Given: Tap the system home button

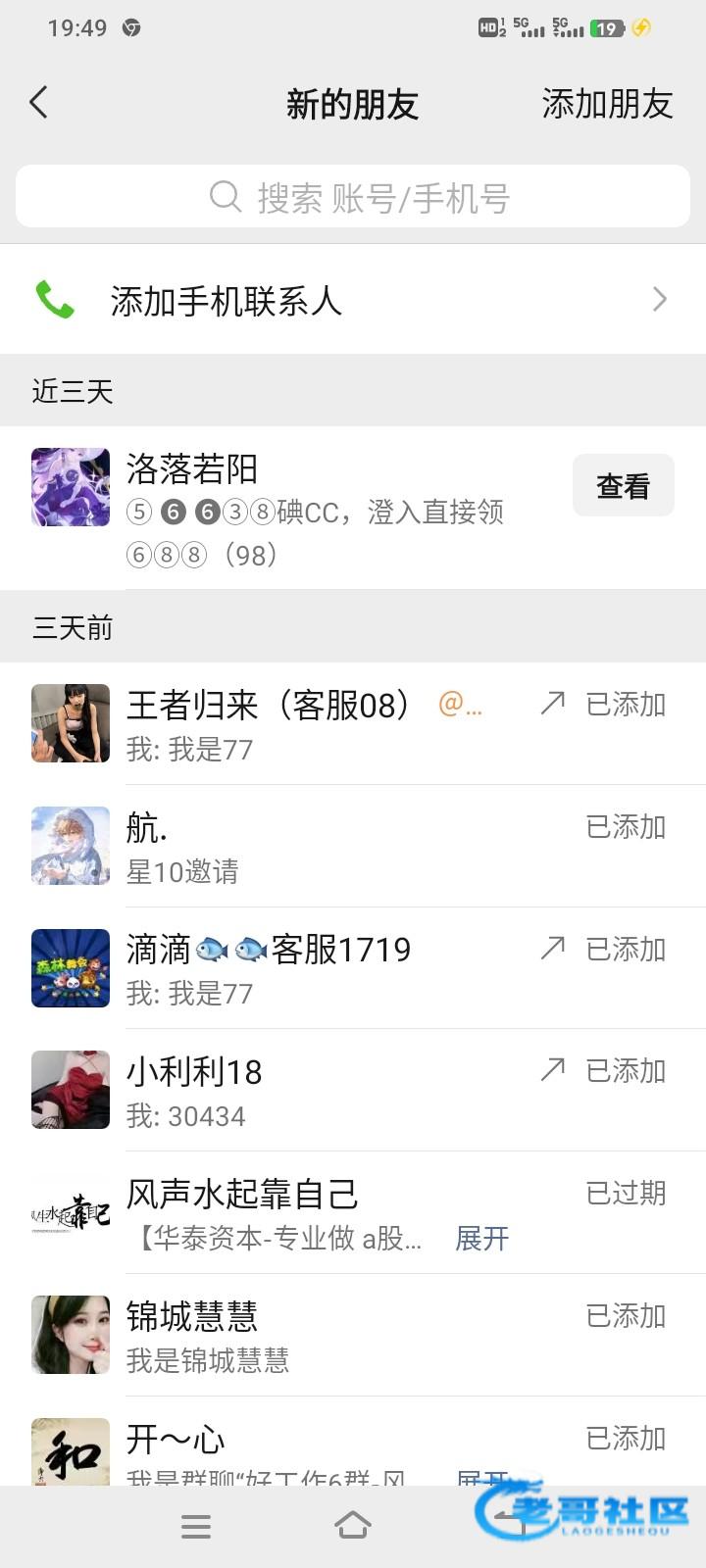Looking at the screenshot, I should coord(353,1526).
